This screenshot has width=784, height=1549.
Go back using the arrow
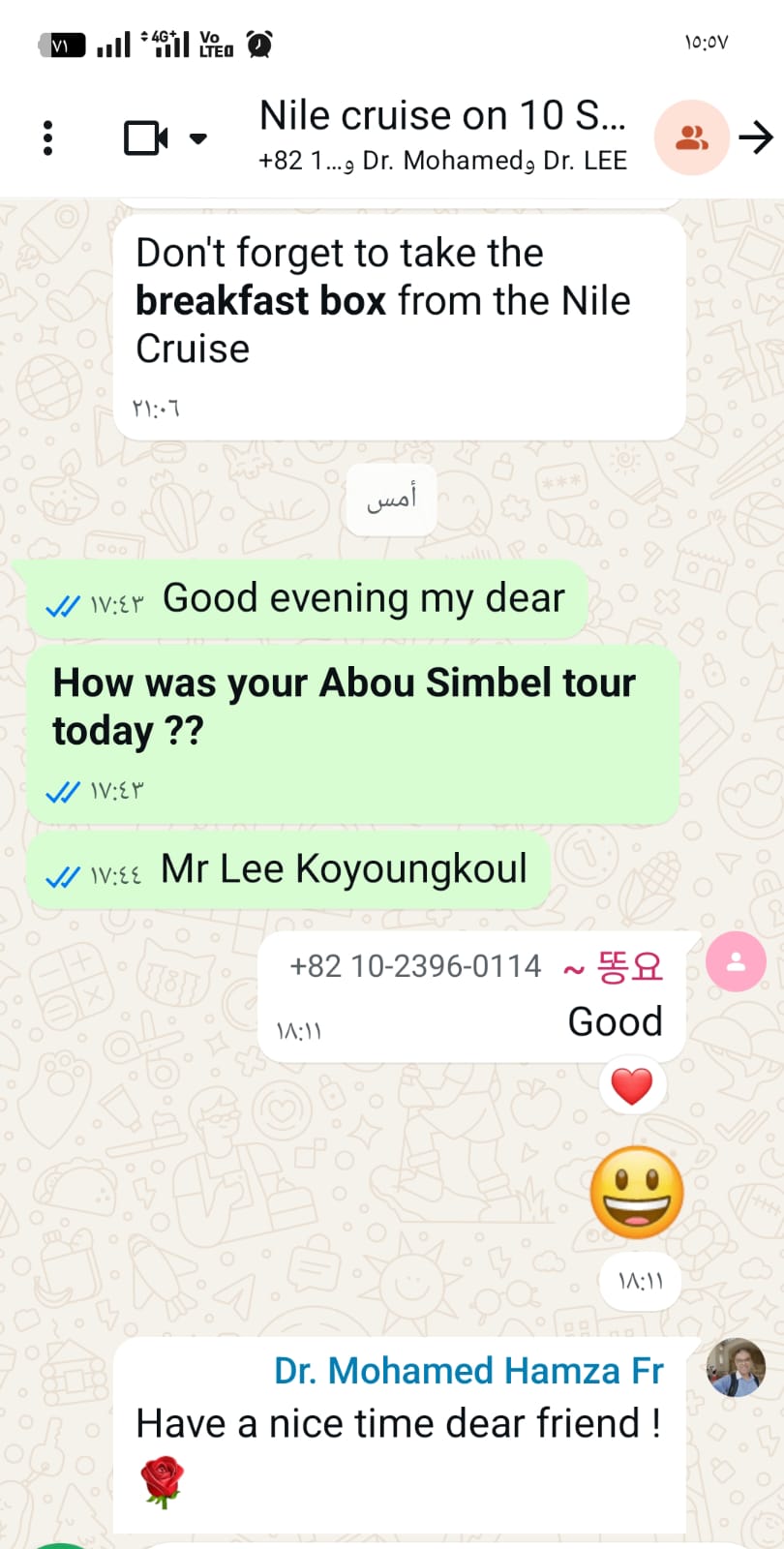coord(756,138)
